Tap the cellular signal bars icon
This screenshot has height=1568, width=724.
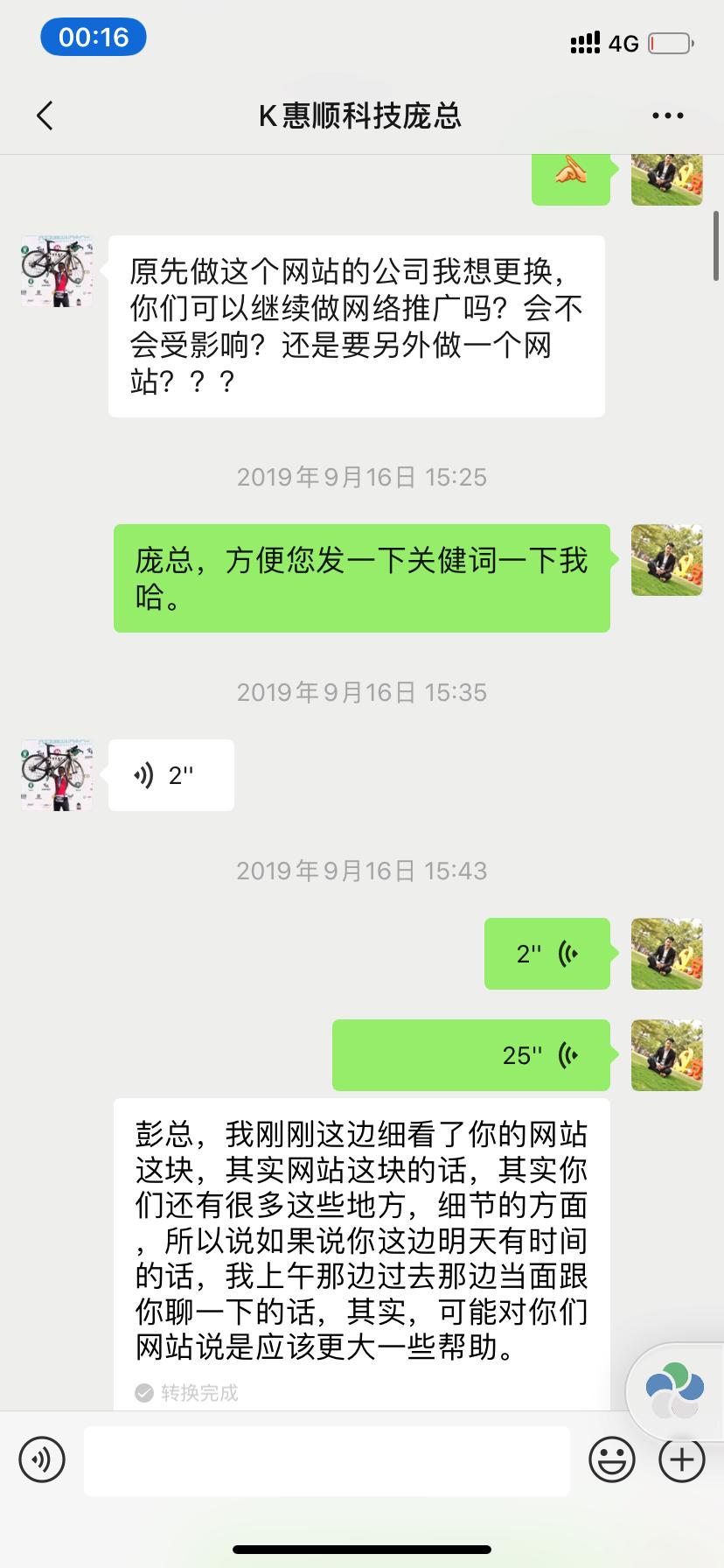584,41
